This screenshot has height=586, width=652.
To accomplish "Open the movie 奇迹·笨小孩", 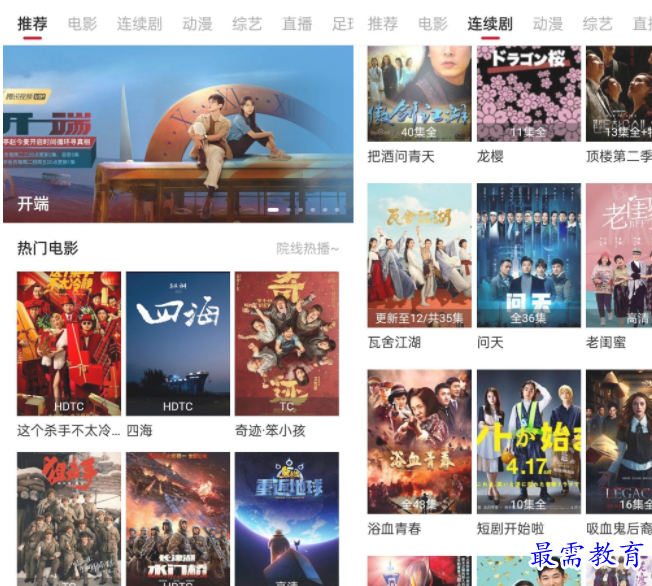I will coord(287,343).
